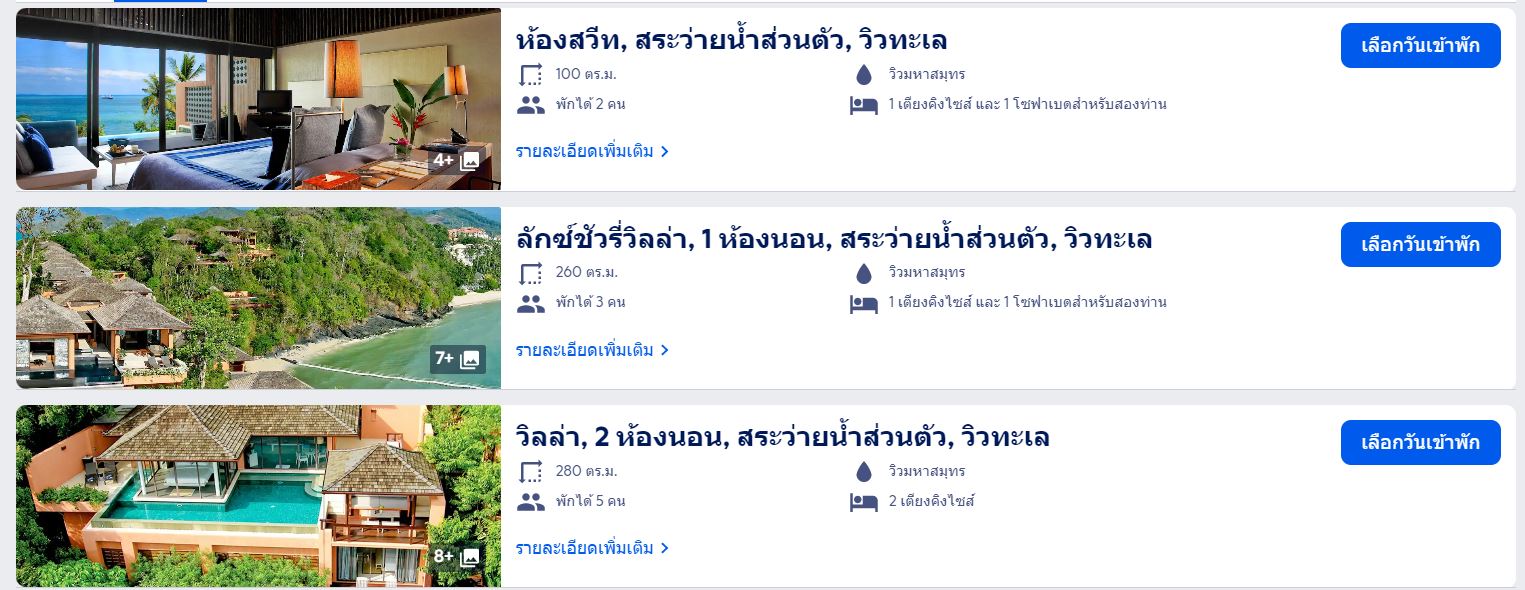Select stay dates for the 2-bedroom villa
This screenshot has height=590, width=1525.
[1420, 442]
